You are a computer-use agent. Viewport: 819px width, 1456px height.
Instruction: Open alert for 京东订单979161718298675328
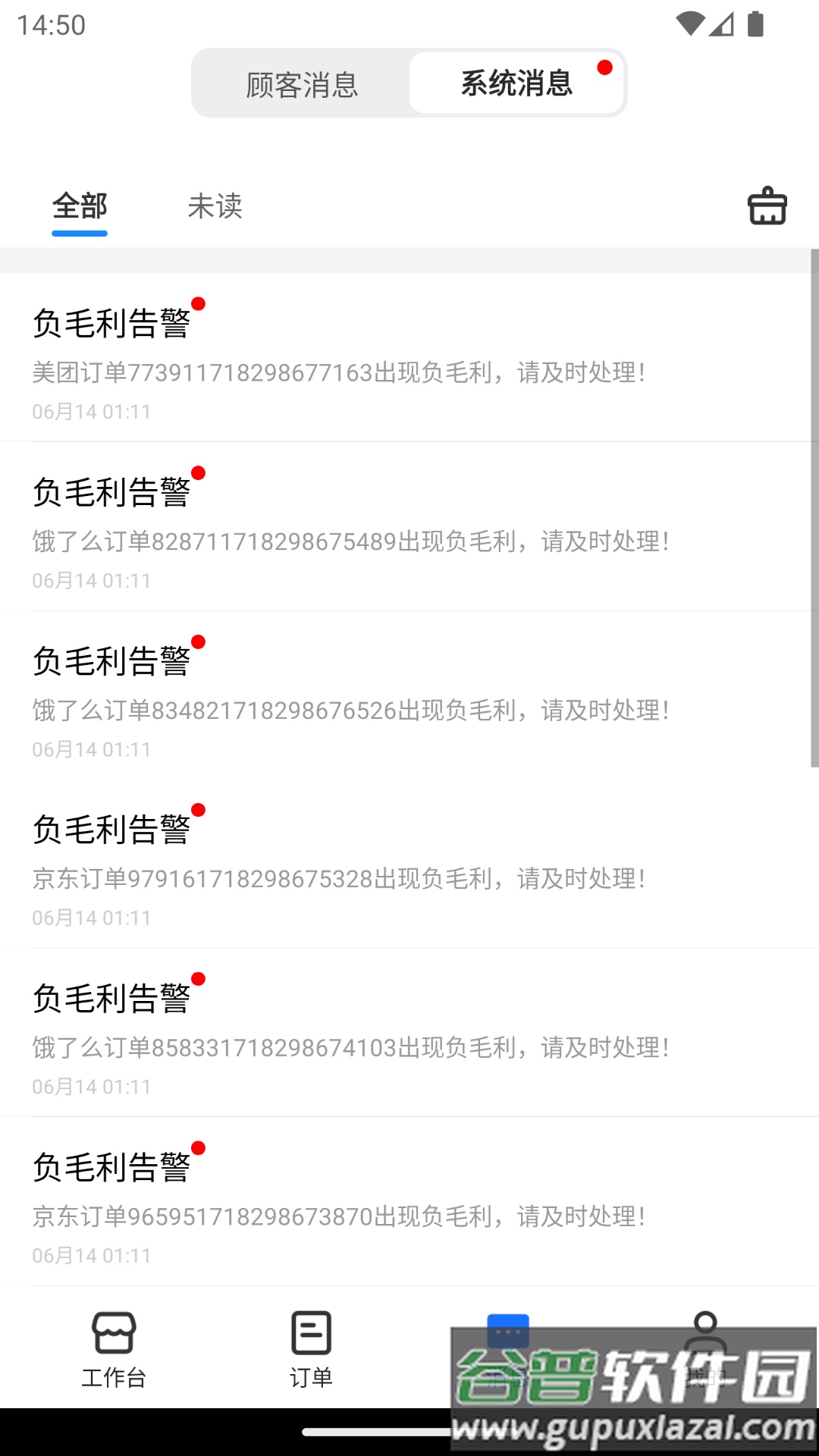click(x=409, y=864)
